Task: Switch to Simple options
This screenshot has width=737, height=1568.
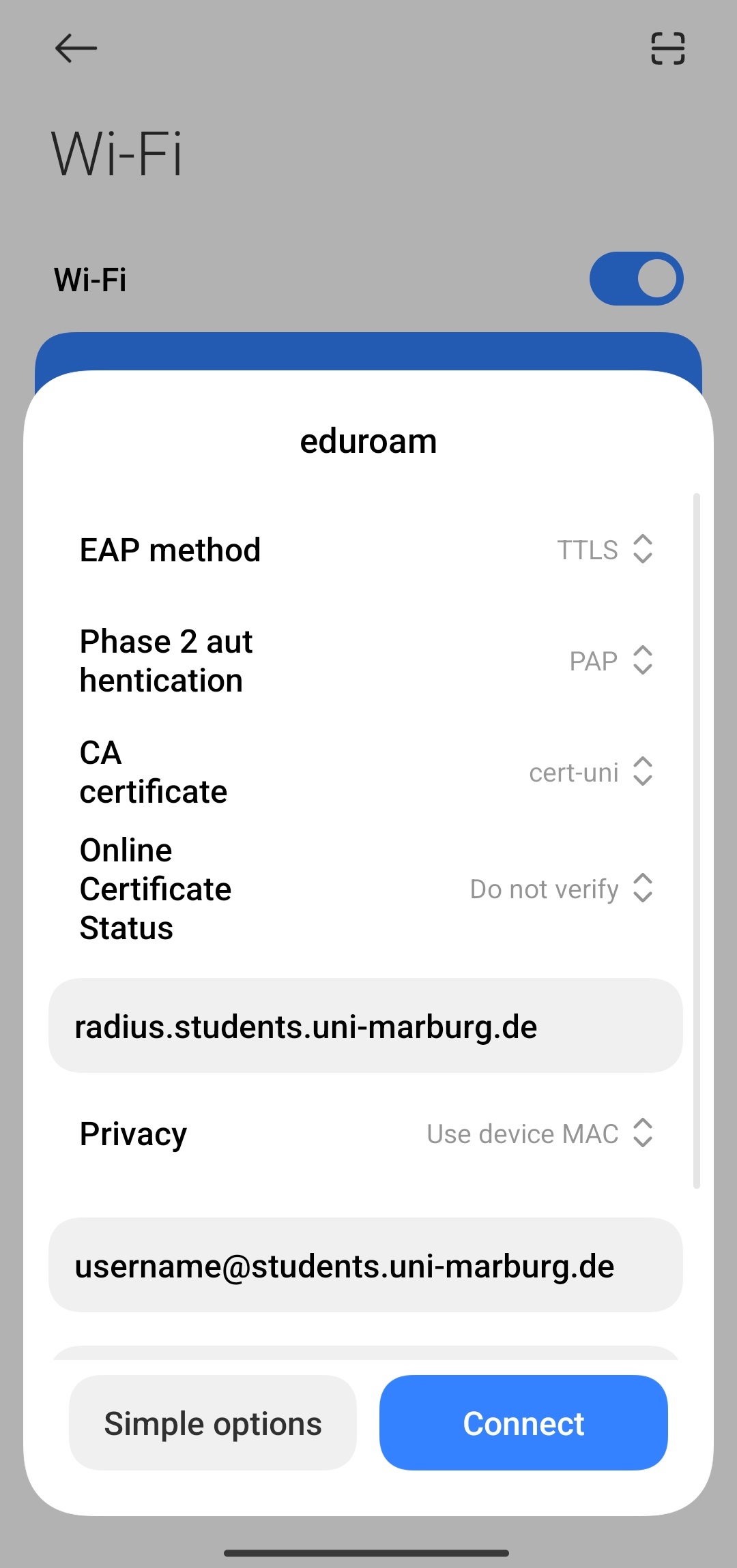Action: pos(213,1423)
